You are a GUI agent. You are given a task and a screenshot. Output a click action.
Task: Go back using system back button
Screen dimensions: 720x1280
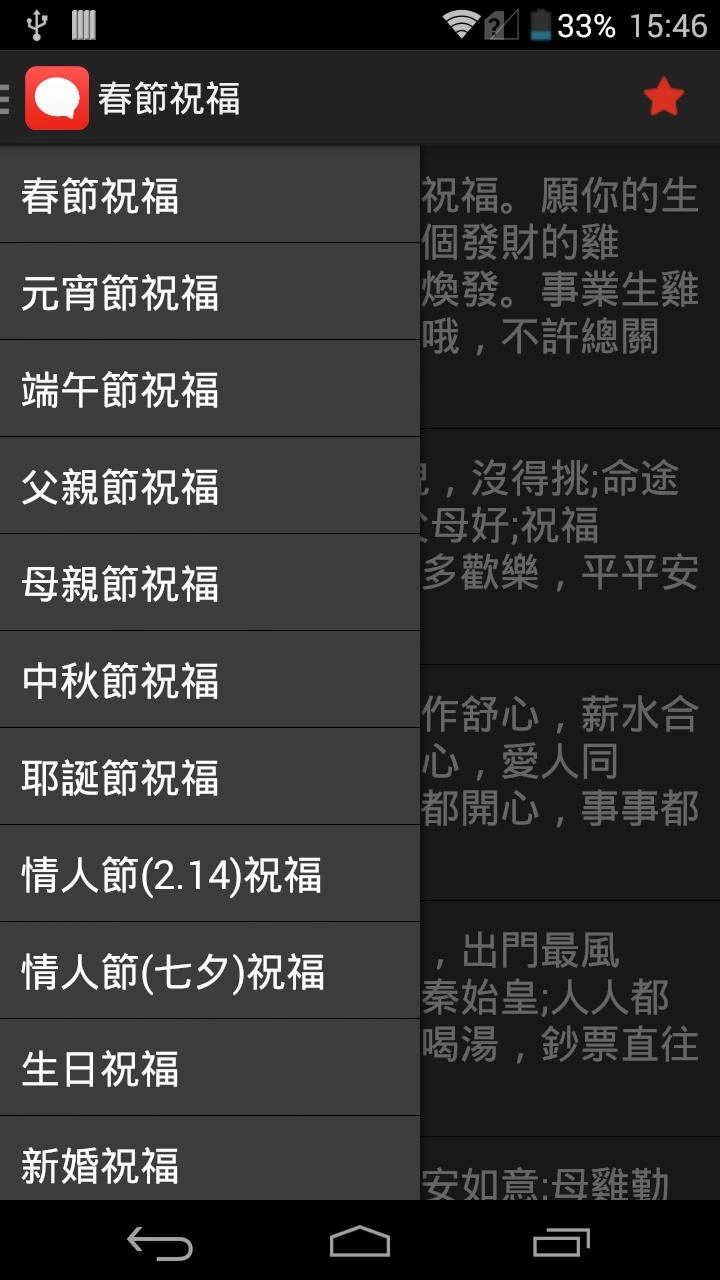[160, 1242]
